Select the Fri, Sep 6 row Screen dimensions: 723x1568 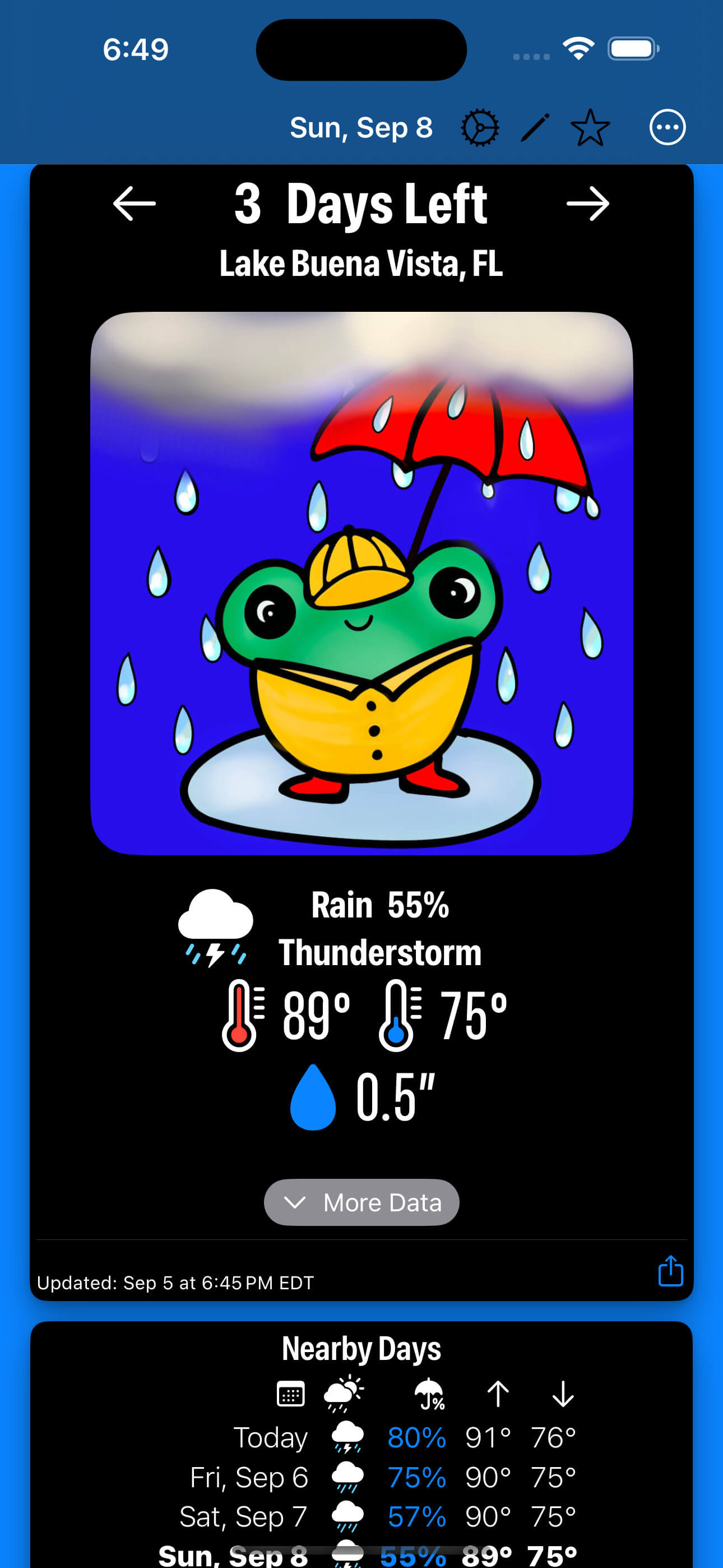click(x=382, y=1477)
